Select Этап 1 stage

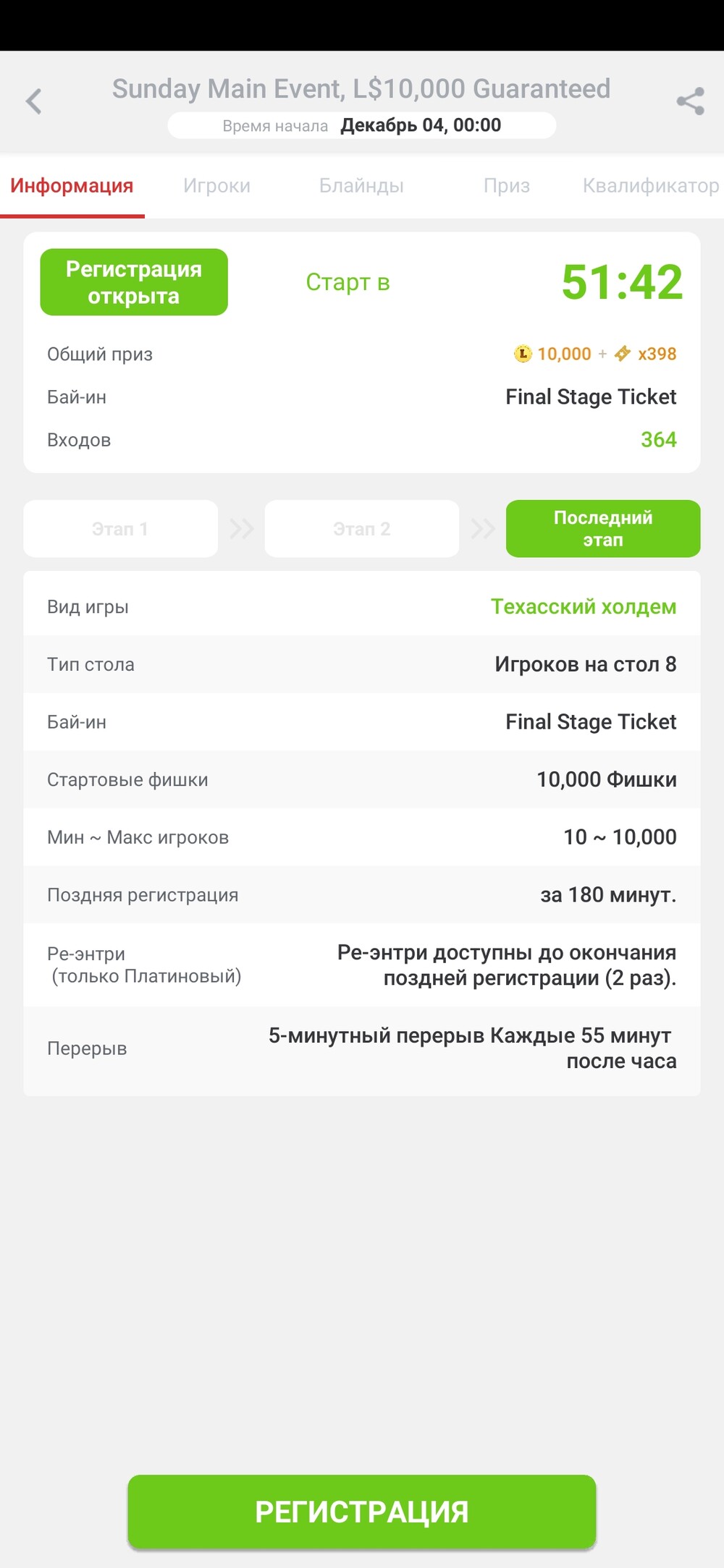(x=120, y=529)
